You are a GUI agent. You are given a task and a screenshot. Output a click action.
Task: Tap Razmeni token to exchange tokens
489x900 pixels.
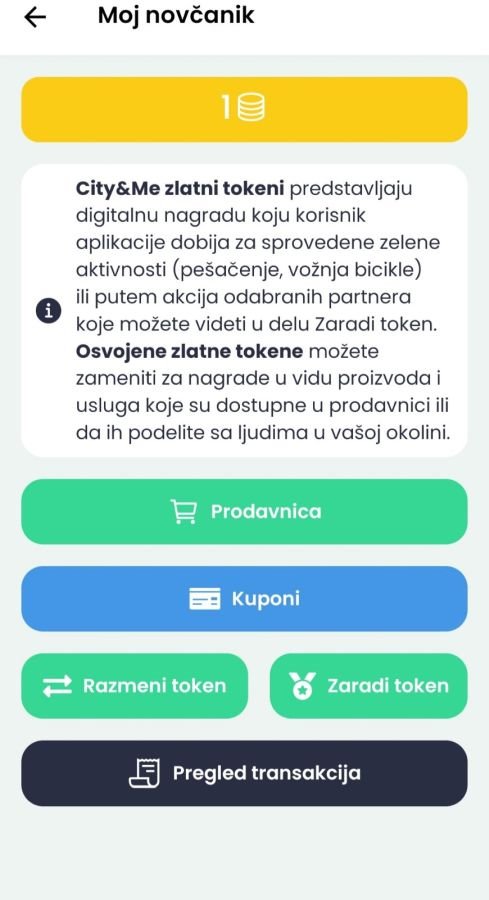click(x=135, y=686)
